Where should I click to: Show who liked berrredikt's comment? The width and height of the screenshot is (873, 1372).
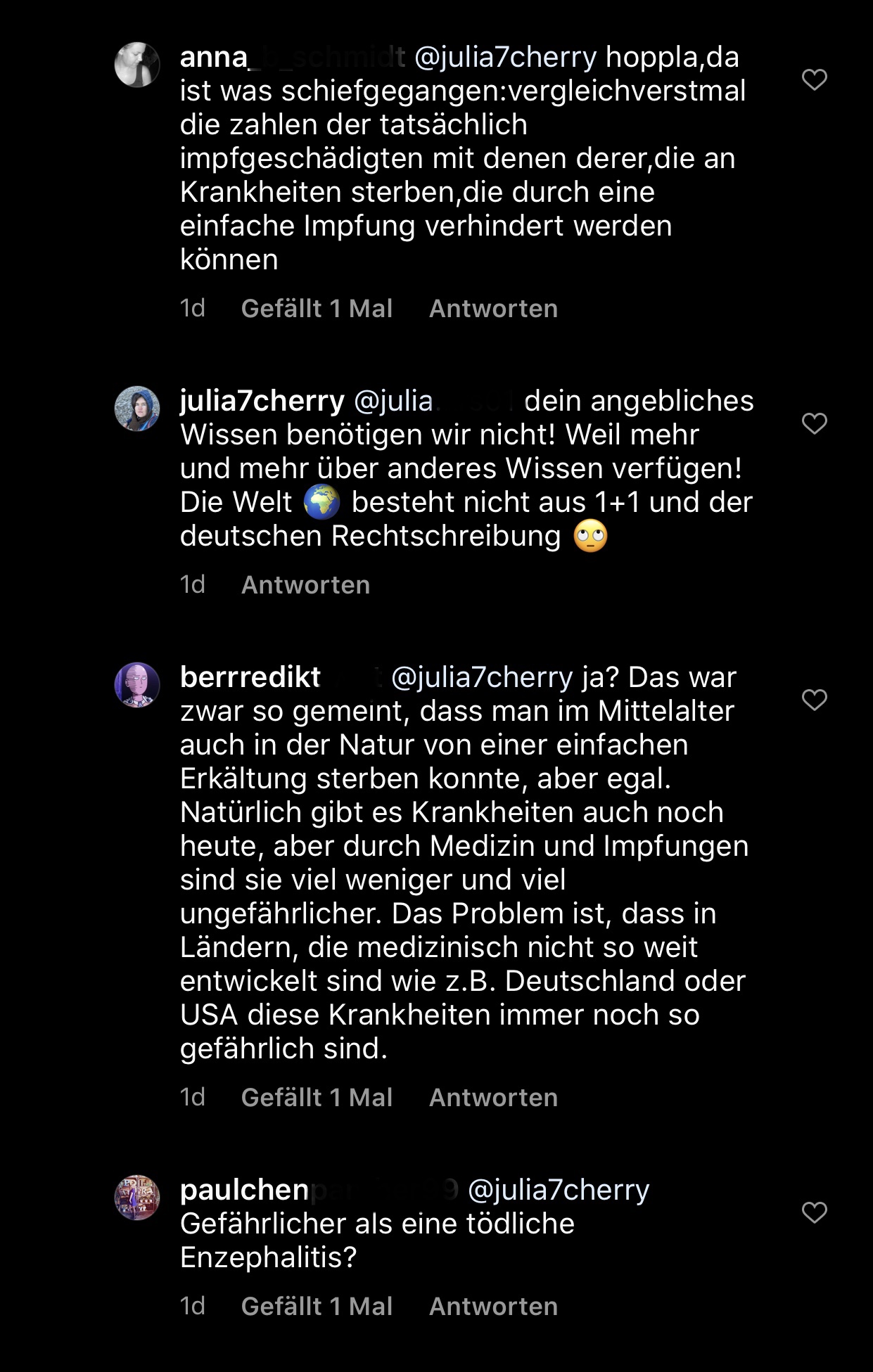(317, 1098)
